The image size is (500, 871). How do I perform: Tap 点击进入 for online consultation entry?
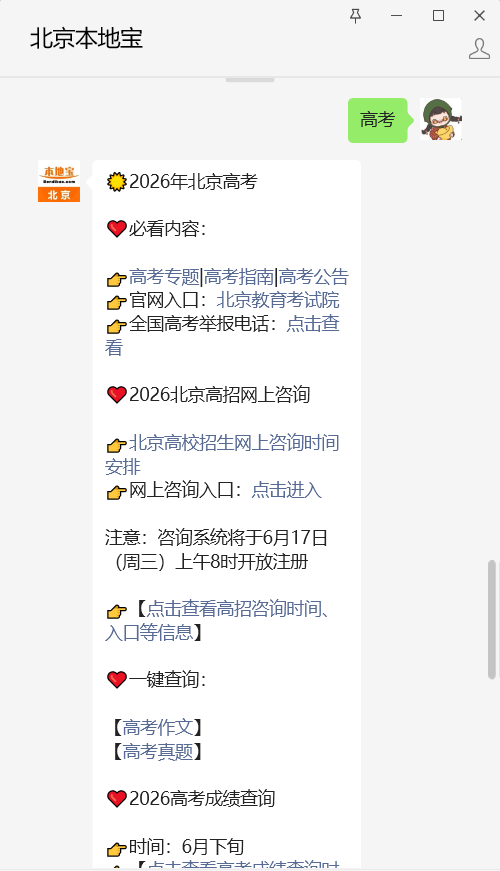point(287,490)
